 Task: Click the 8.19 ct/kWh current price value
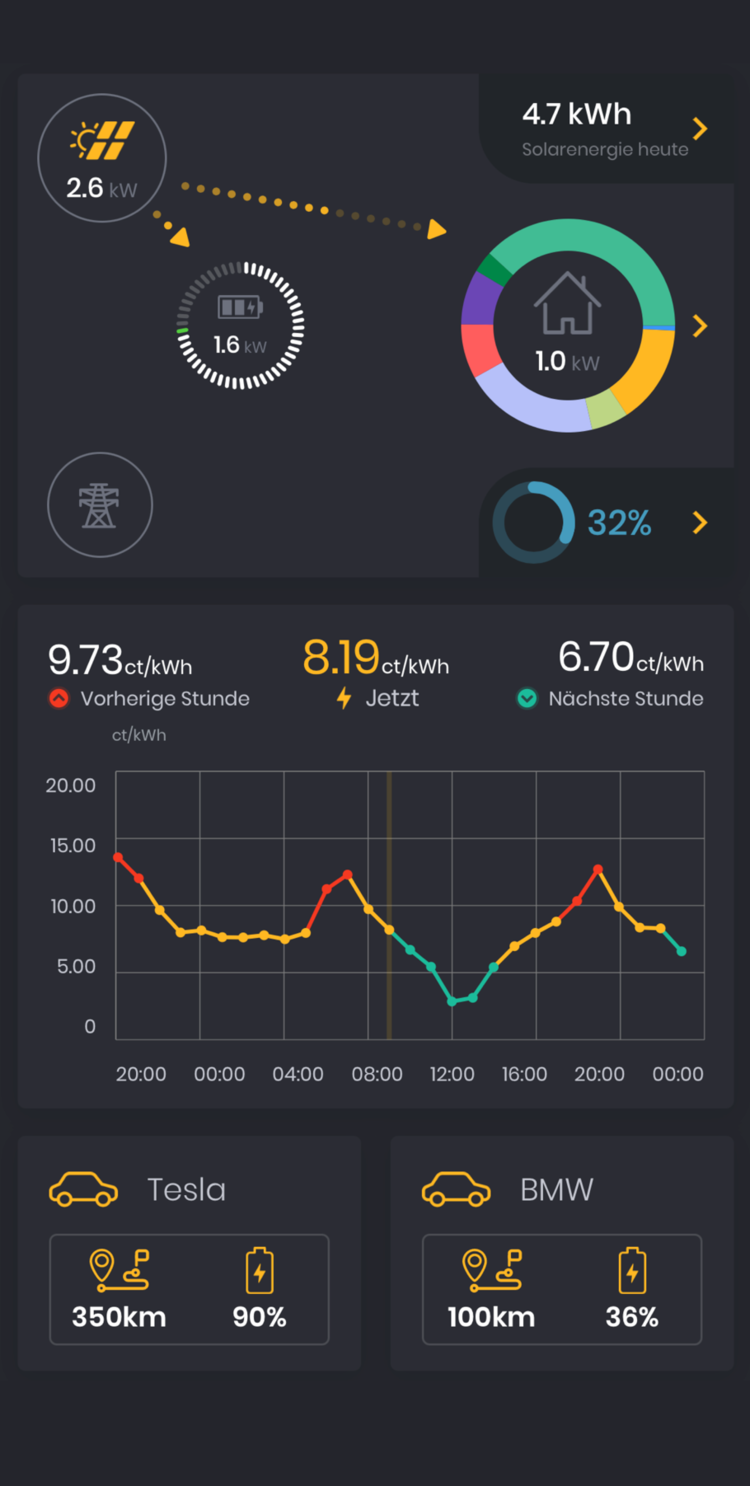(342, 658)
